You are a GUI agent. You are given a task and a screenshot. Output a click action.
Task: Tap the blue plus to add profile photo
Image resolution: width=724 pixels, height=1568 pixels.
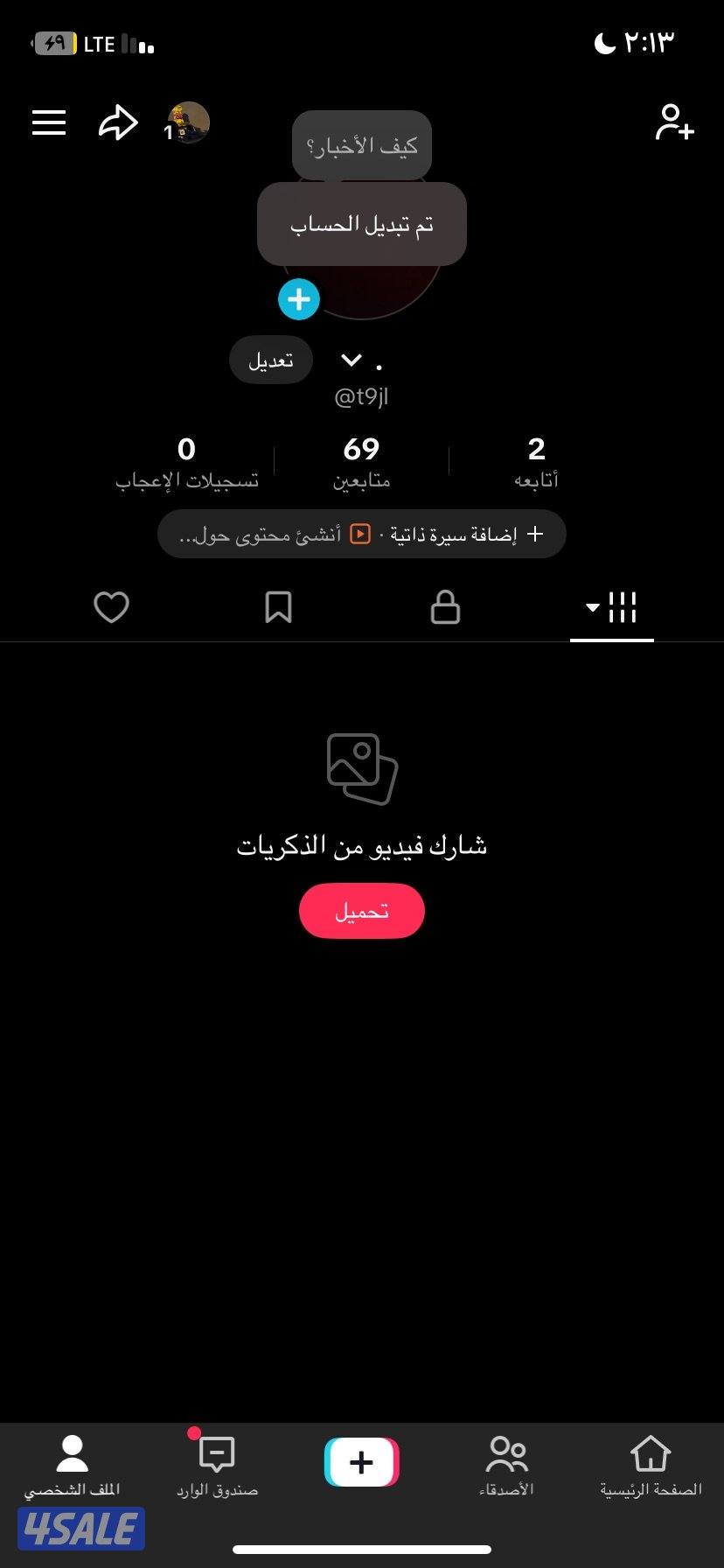298,298
